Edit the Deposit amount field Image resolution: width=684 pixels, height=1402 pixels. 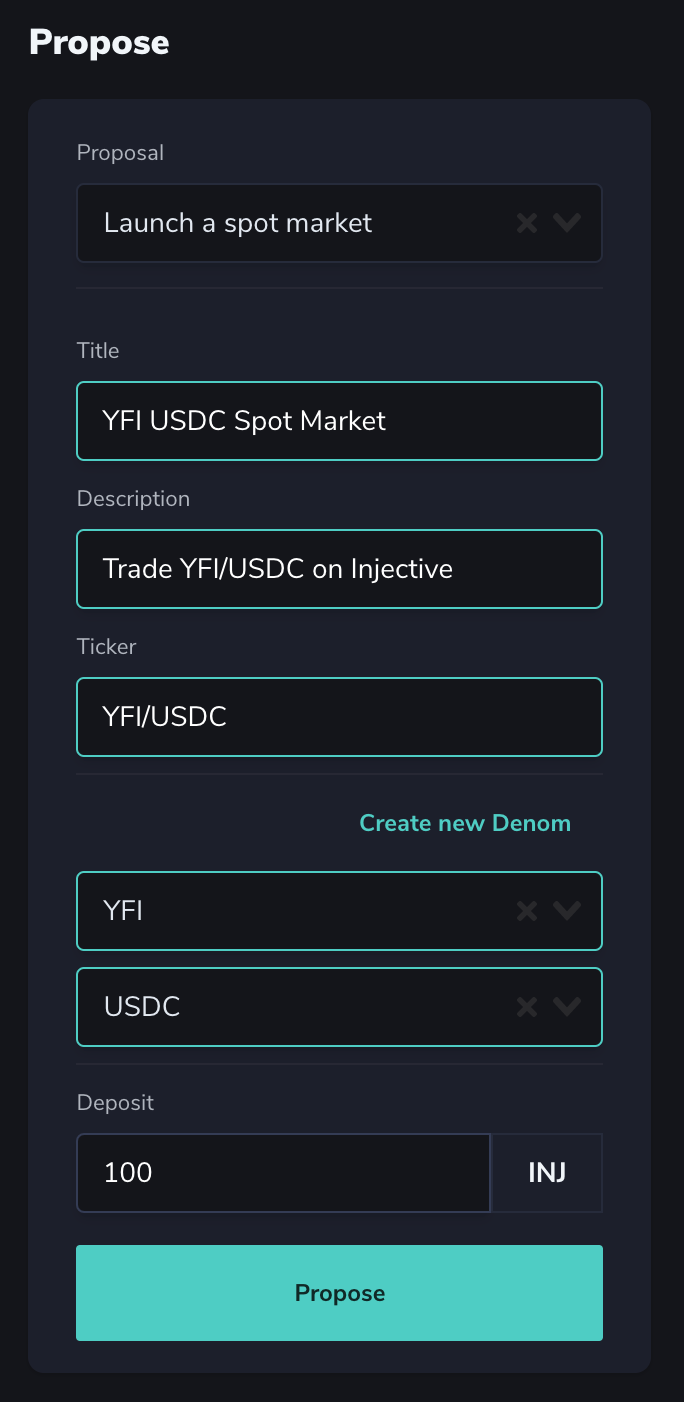coord(283,1172)
